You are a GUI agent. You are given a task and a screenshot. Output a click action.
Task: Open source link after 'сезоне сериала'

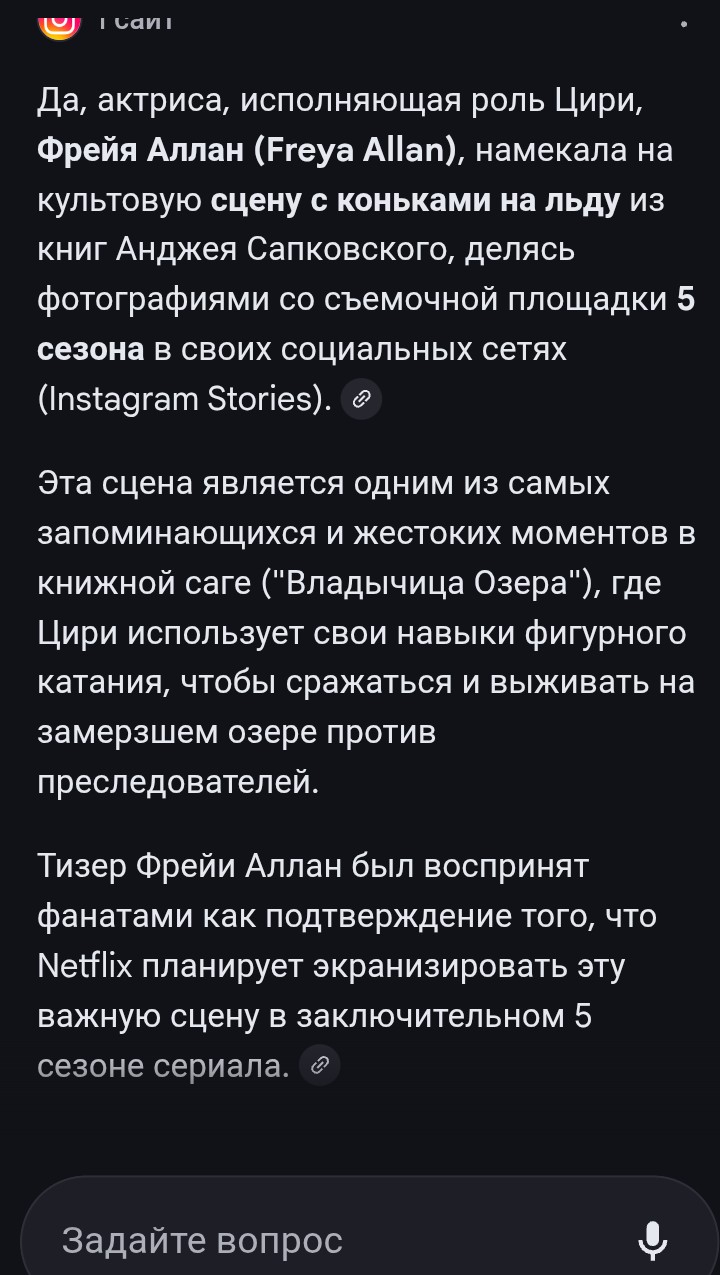(x=320, y=1066)
